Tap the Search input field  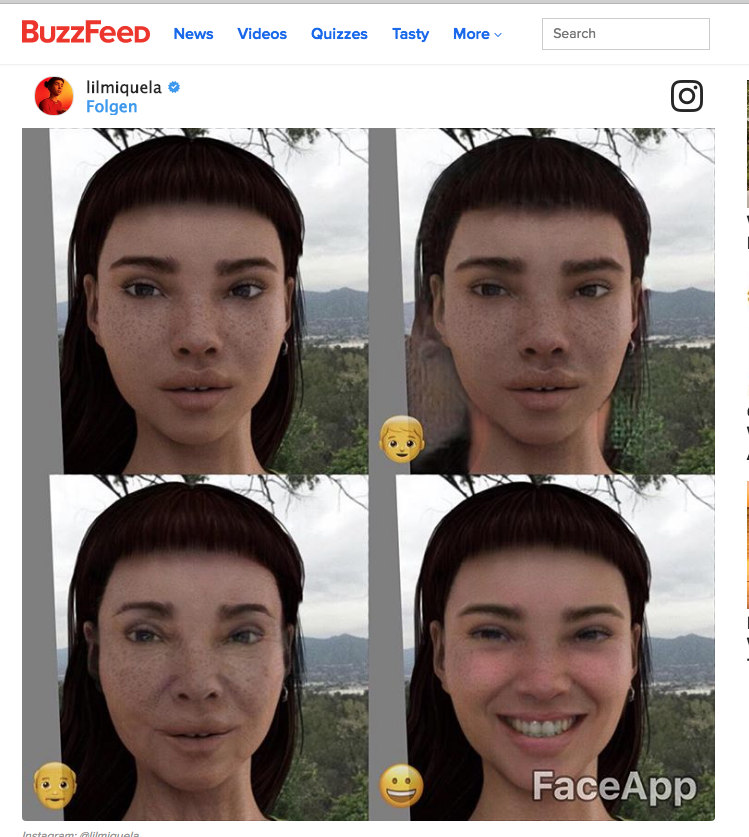click(625, 34)
